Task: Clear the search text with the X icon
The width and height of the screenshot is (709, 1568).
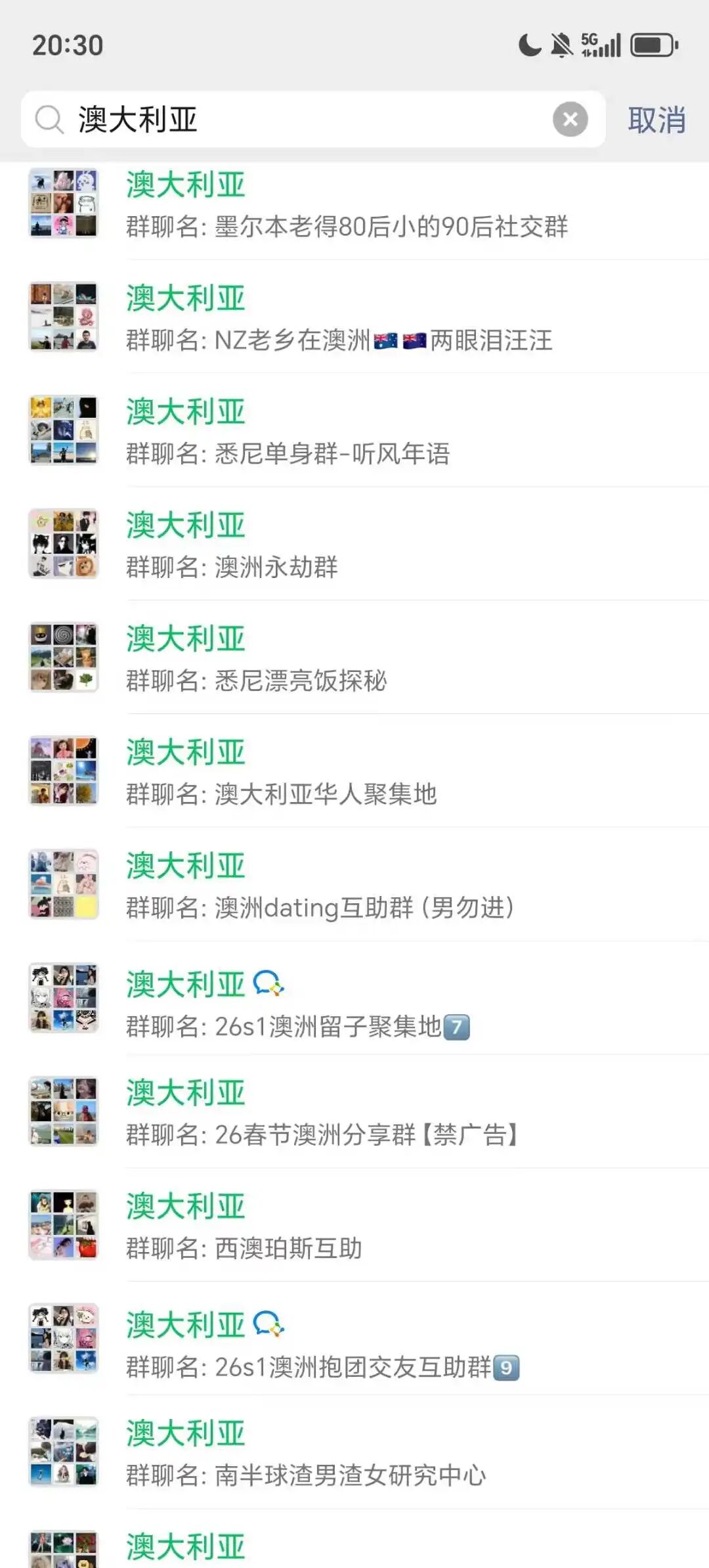Action: pyautogui.click(x=570, y=120)
